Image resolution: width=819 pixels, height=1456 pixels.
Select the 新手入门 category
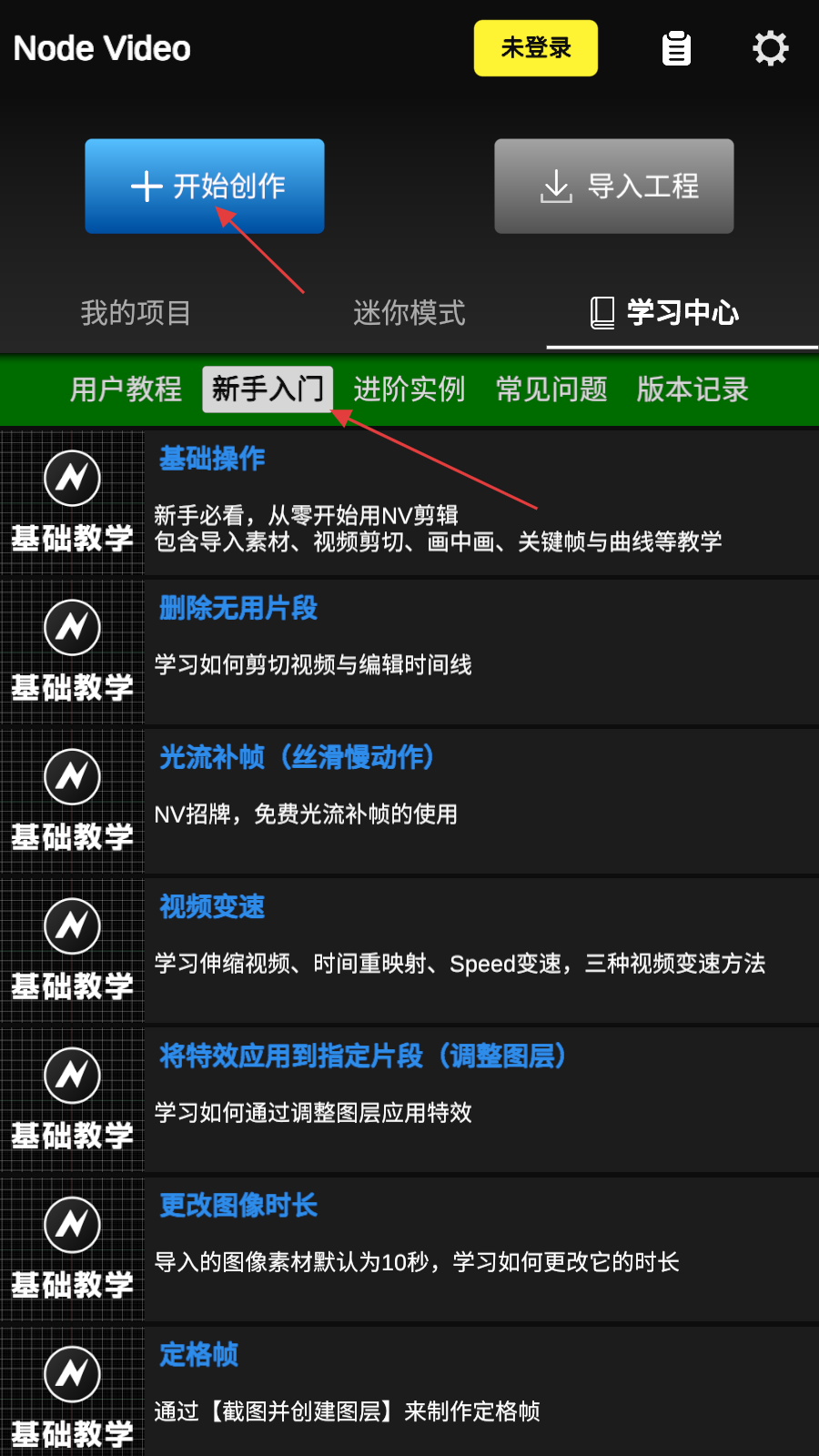pos(268,389)
